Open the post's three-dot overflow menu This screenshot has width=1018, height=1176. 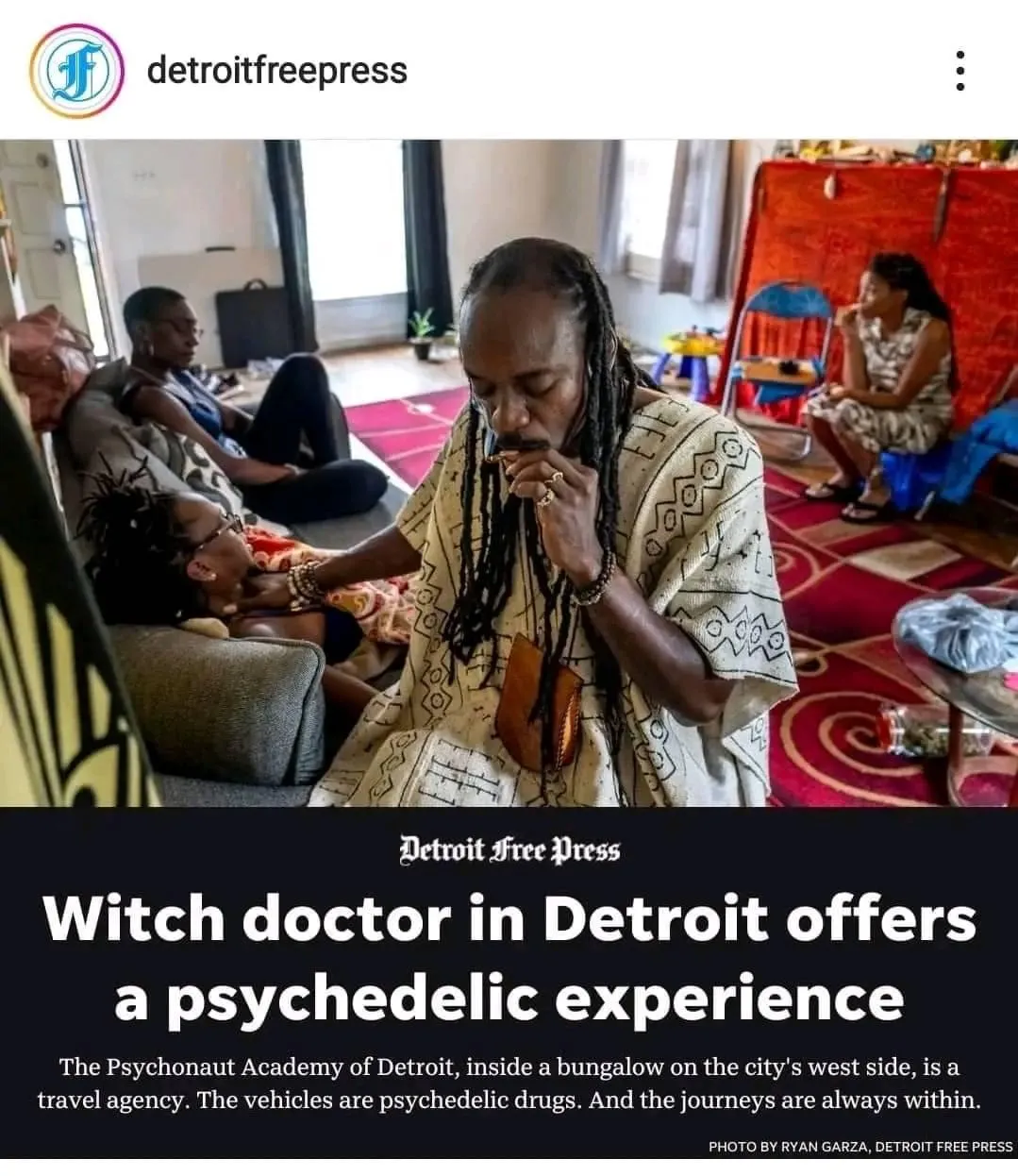point(960,71)
